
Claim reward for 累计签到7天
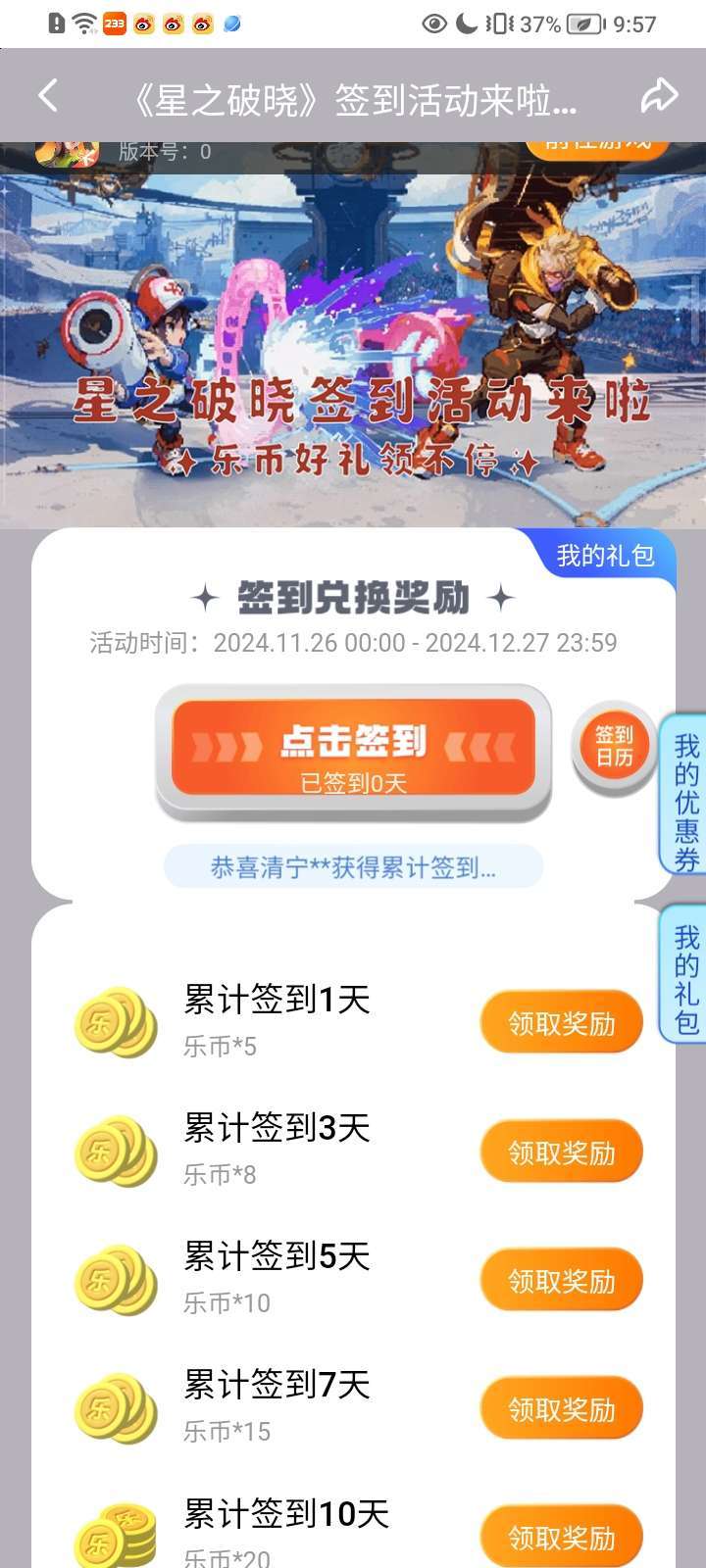(561, 1409)
